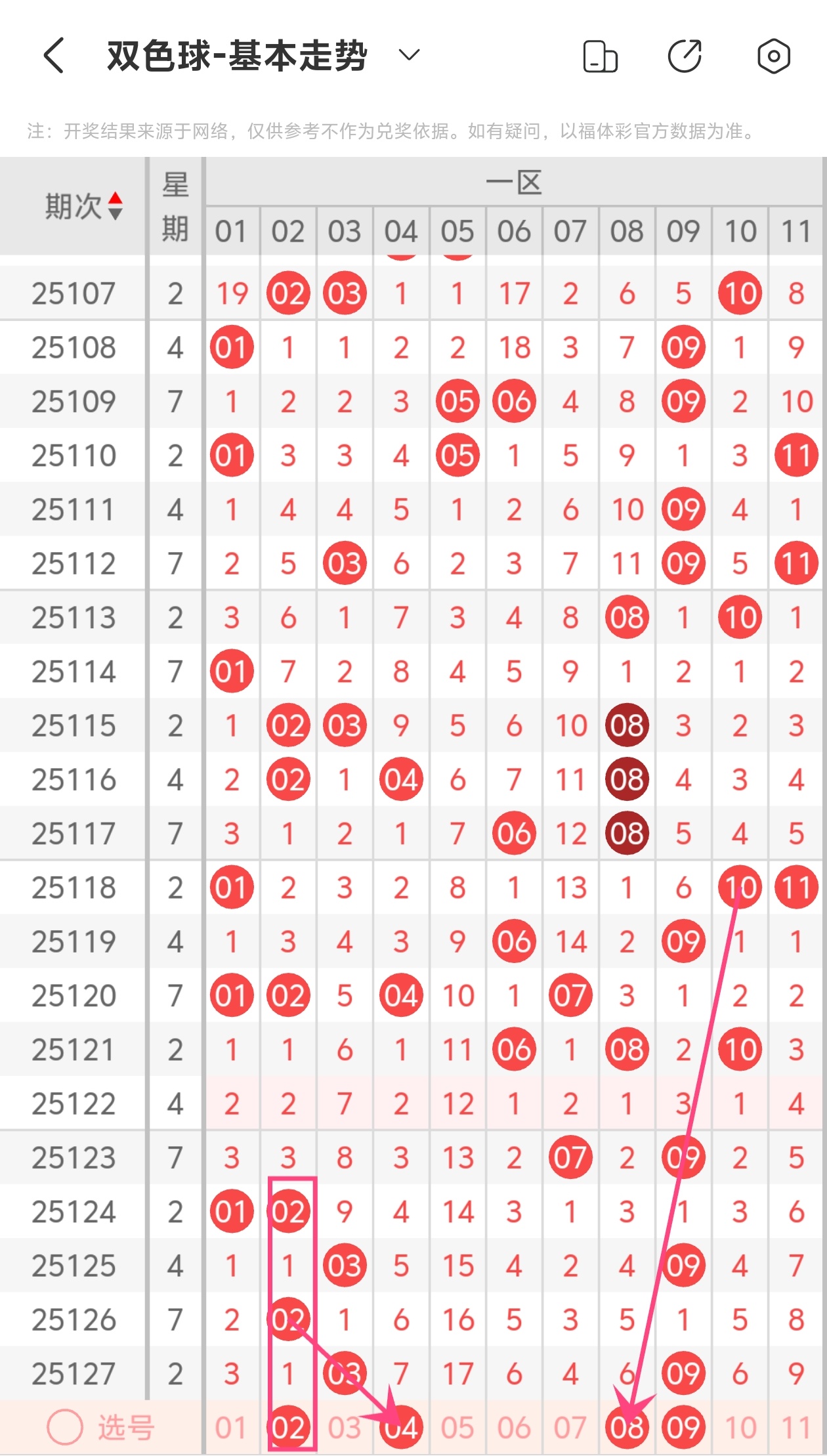Select the 选号 radio circle
This screenshot has height=1456, width=827.
(x=65, y=1426)
